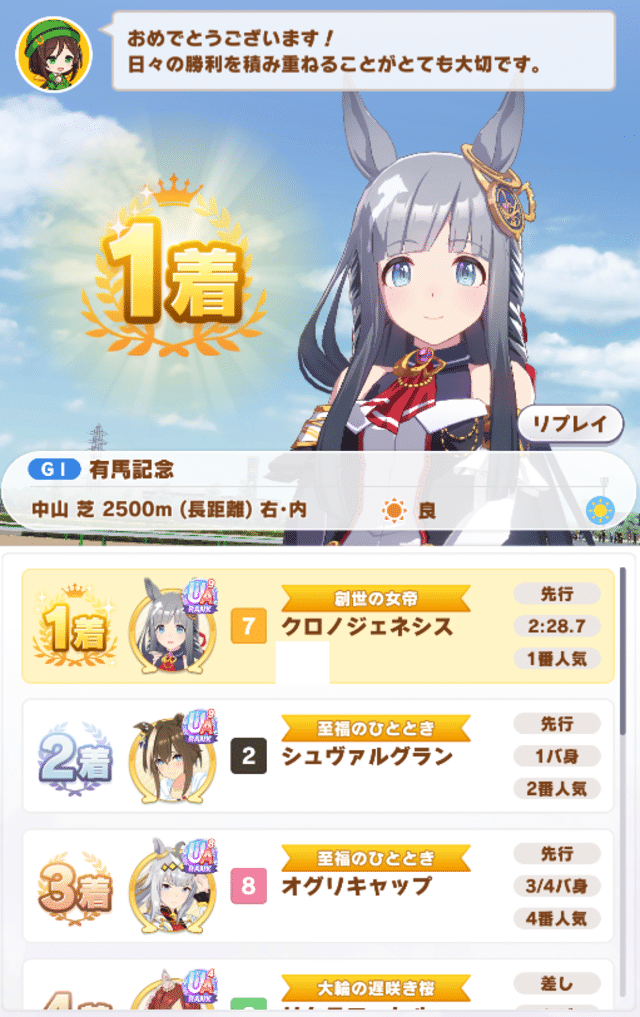Viewport: 640px width, 1017px height.
Task: Watch the race replay with リプレイ
Action: click(570, 423)
